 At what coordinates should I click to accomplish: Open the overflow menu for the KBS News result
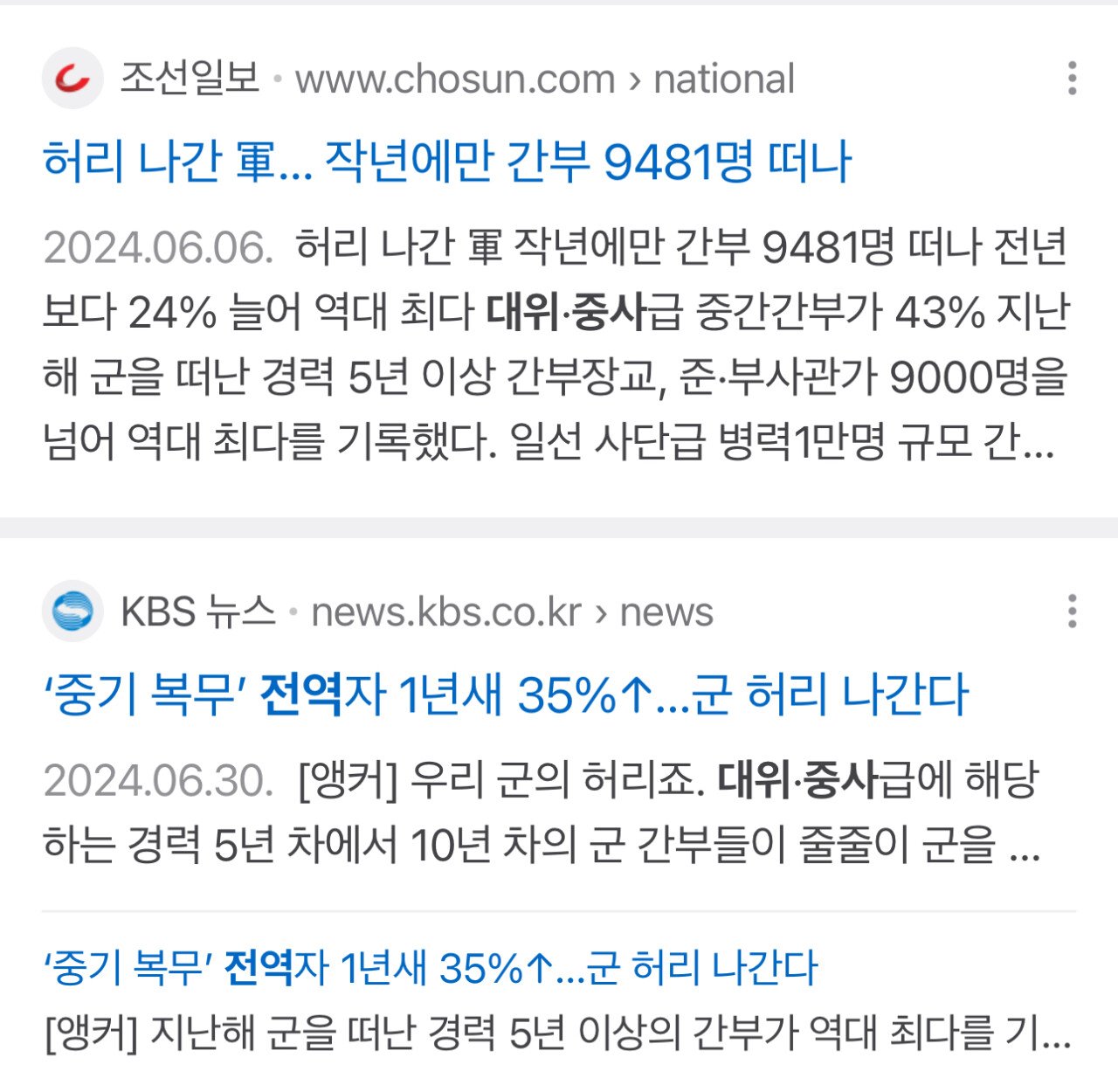coord(1072,612)
